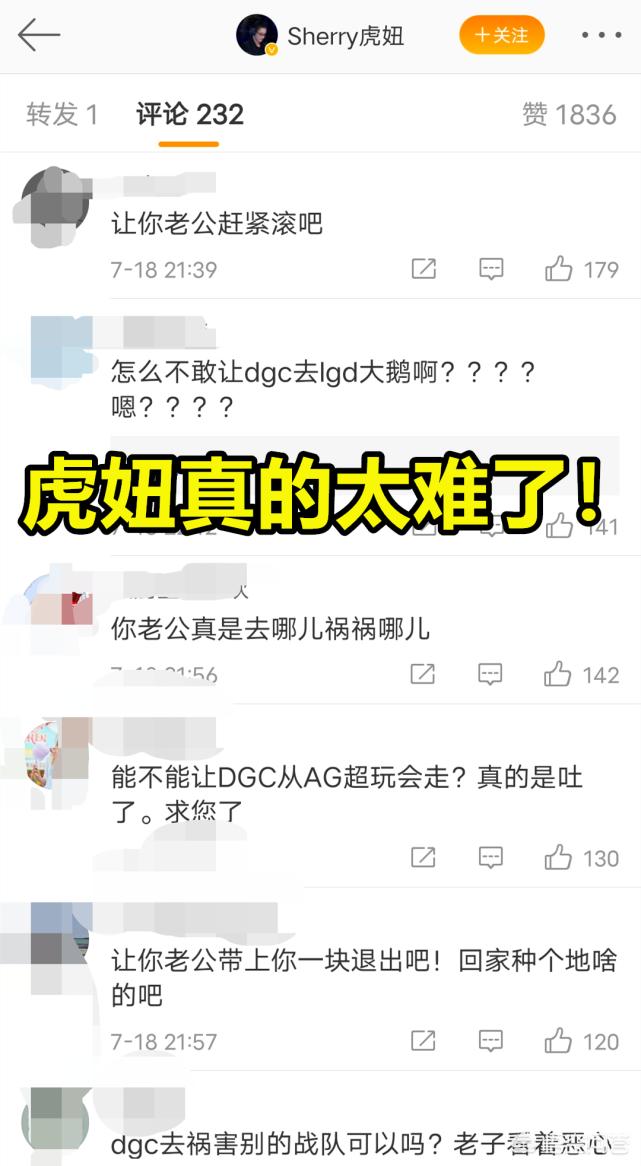Like the comment about DGC leaving AG超玩会
The image size is (641, 1166).
[558, 858]
